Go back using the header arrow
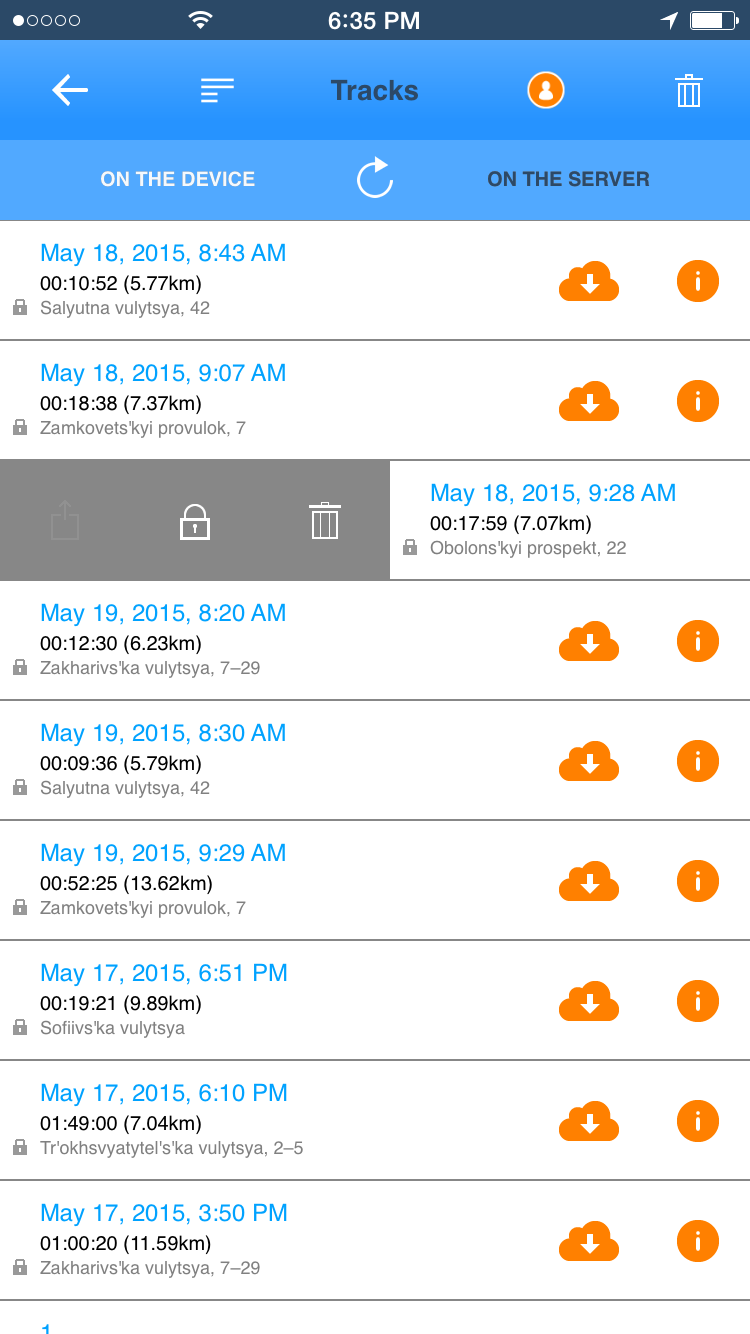Image resolution: width=750 pixels, height=1334 pixels. click(70, 90)
